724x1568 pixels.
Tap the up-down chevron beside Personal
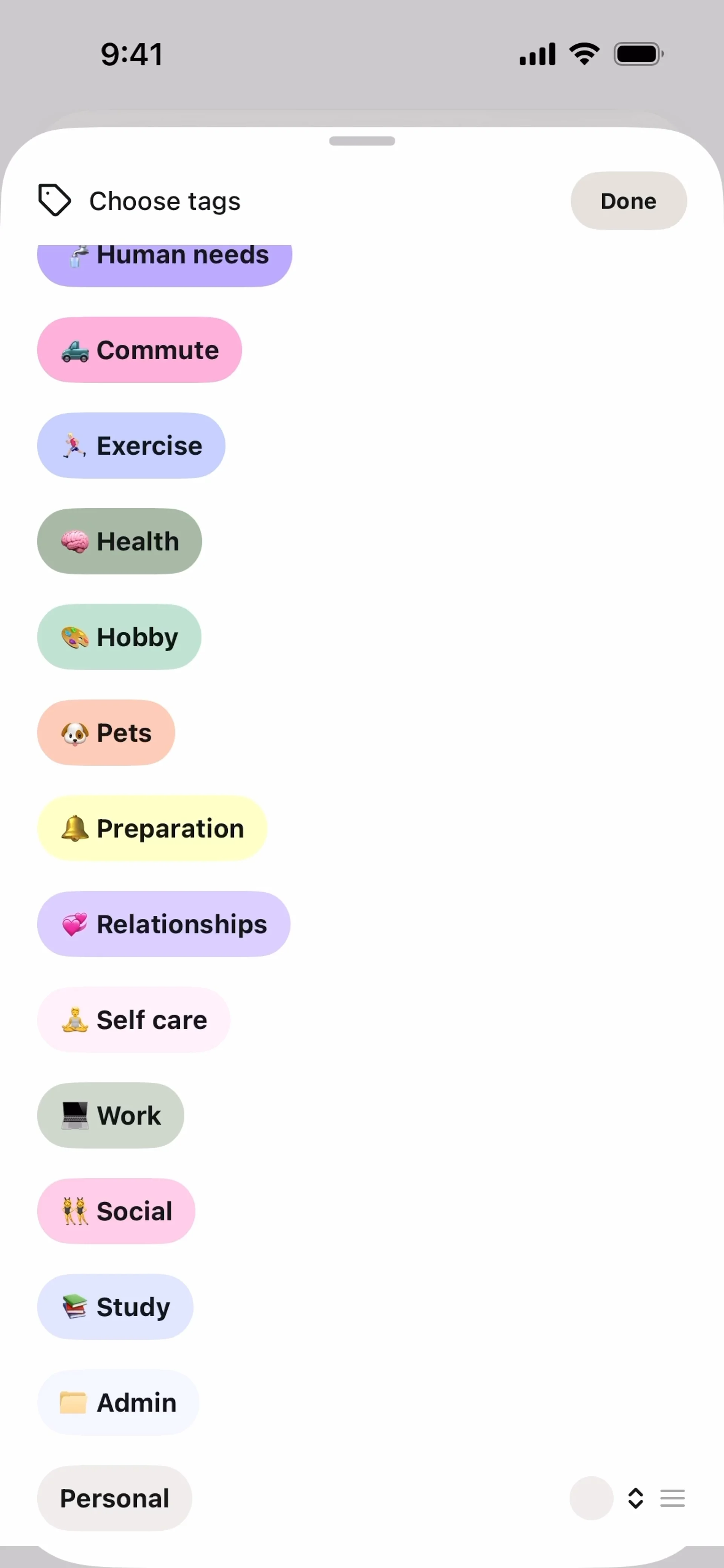[x=635, y=1498]
